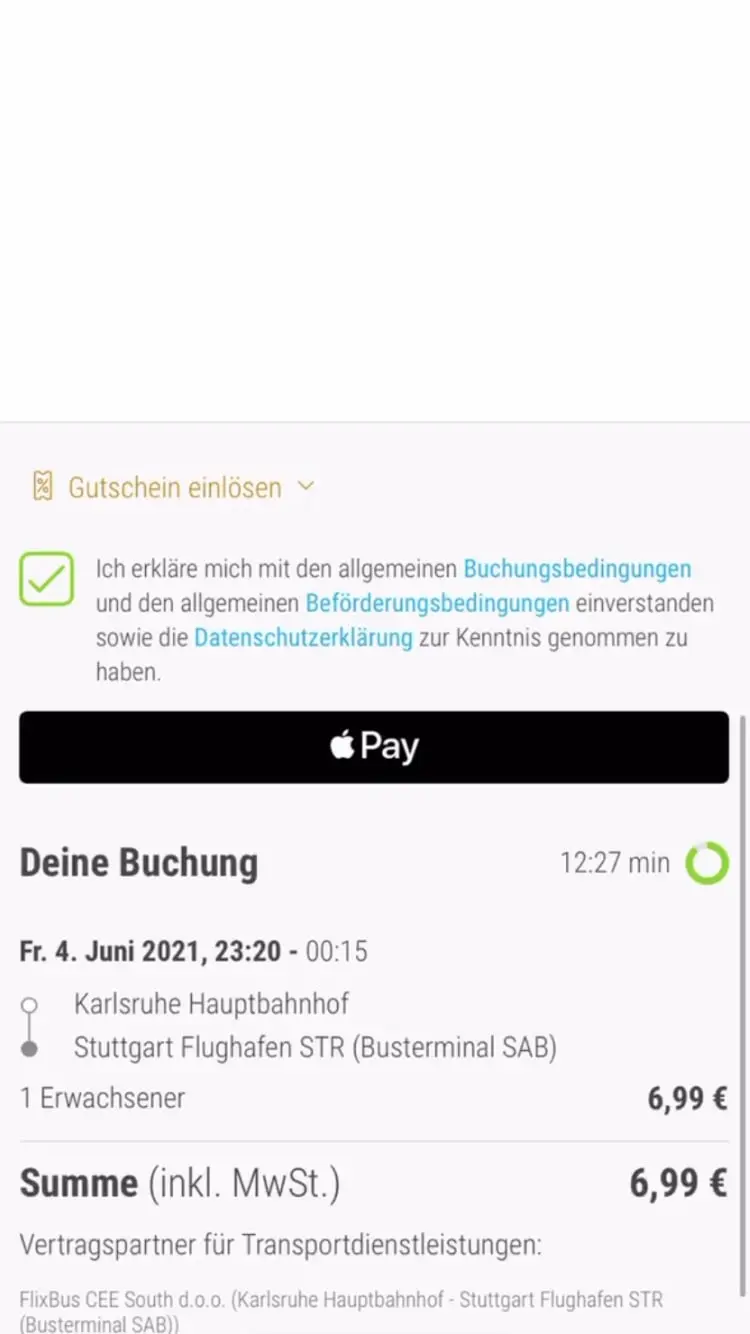Open the Buchungsbedingungen link

tap(576, 568)
